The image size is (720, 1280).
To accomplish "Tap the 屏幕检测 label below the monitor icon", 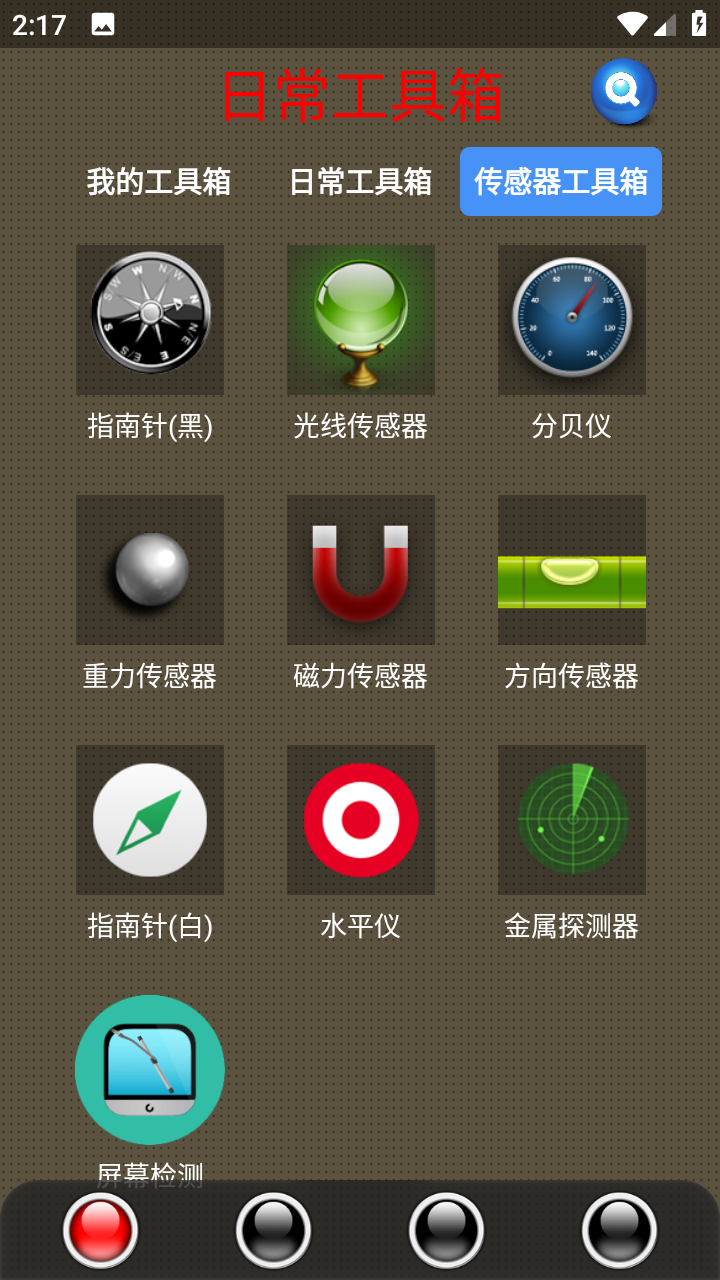I will point(149,1172).
